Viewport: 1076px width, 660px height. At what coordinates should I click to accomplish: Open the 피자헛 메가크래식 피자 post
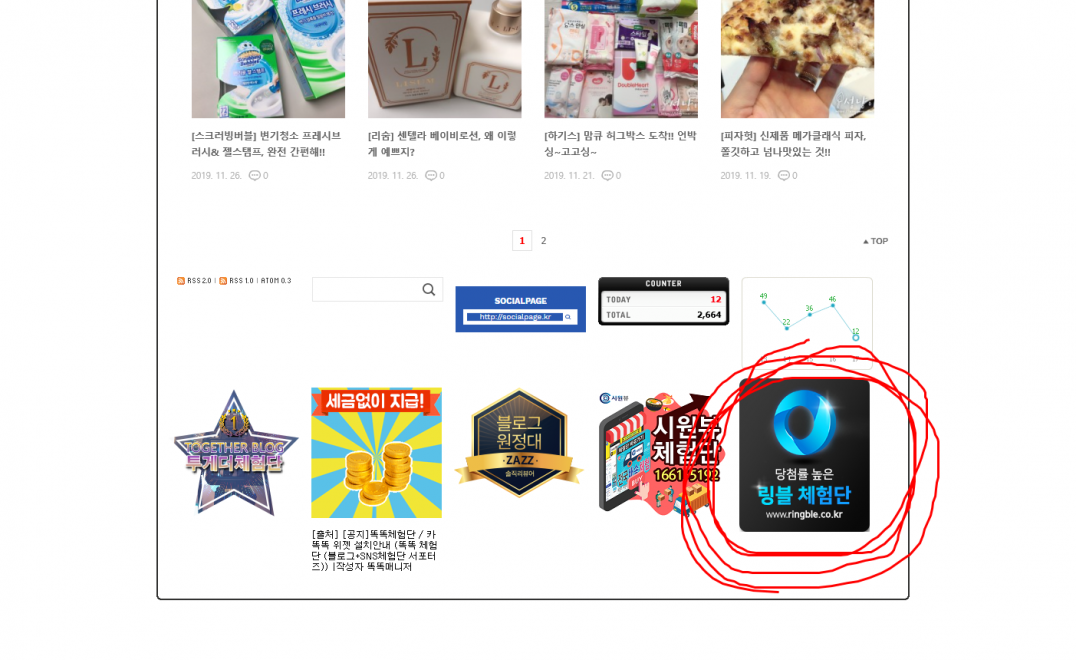[x=793, y=143]
